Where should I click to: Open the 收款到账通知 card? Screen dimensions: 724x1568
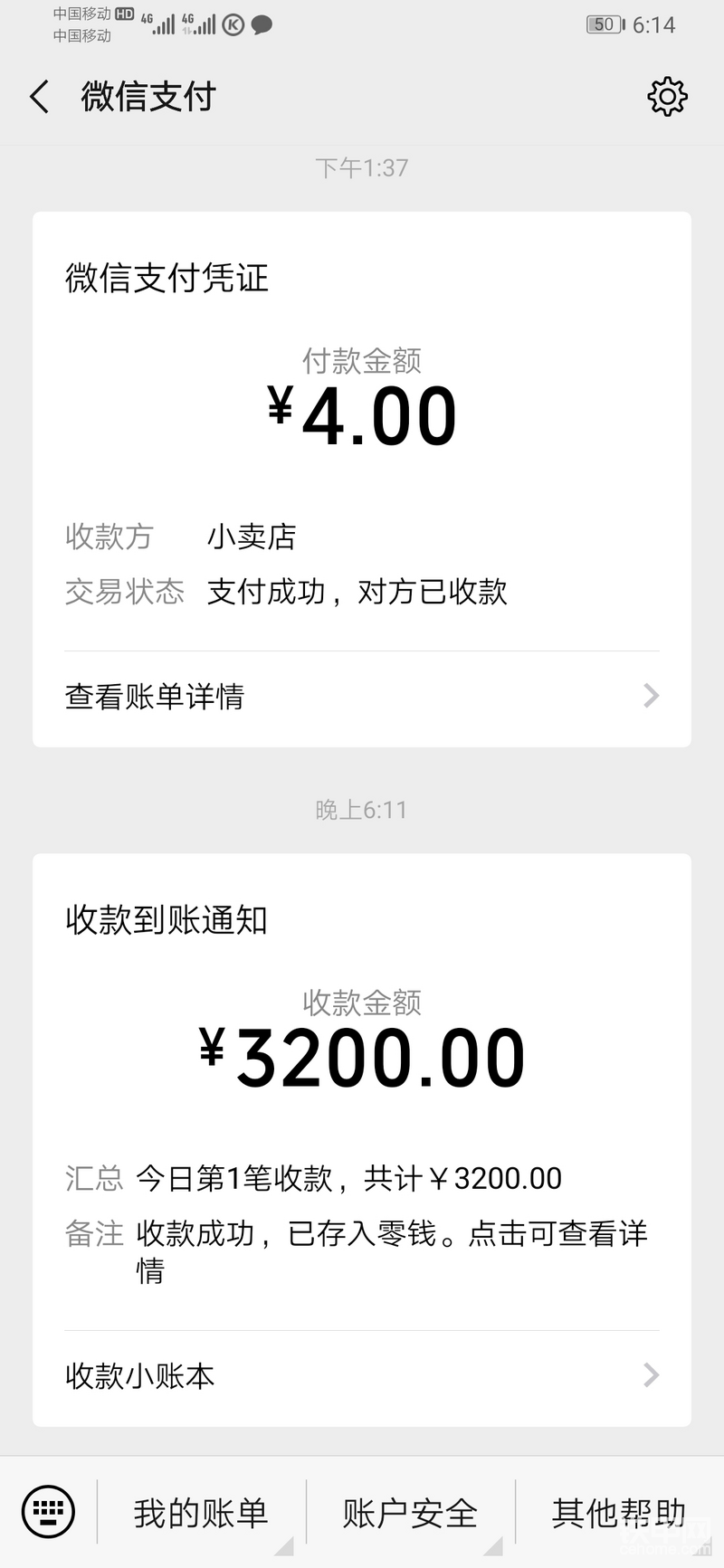click(x=362, y=1140)
